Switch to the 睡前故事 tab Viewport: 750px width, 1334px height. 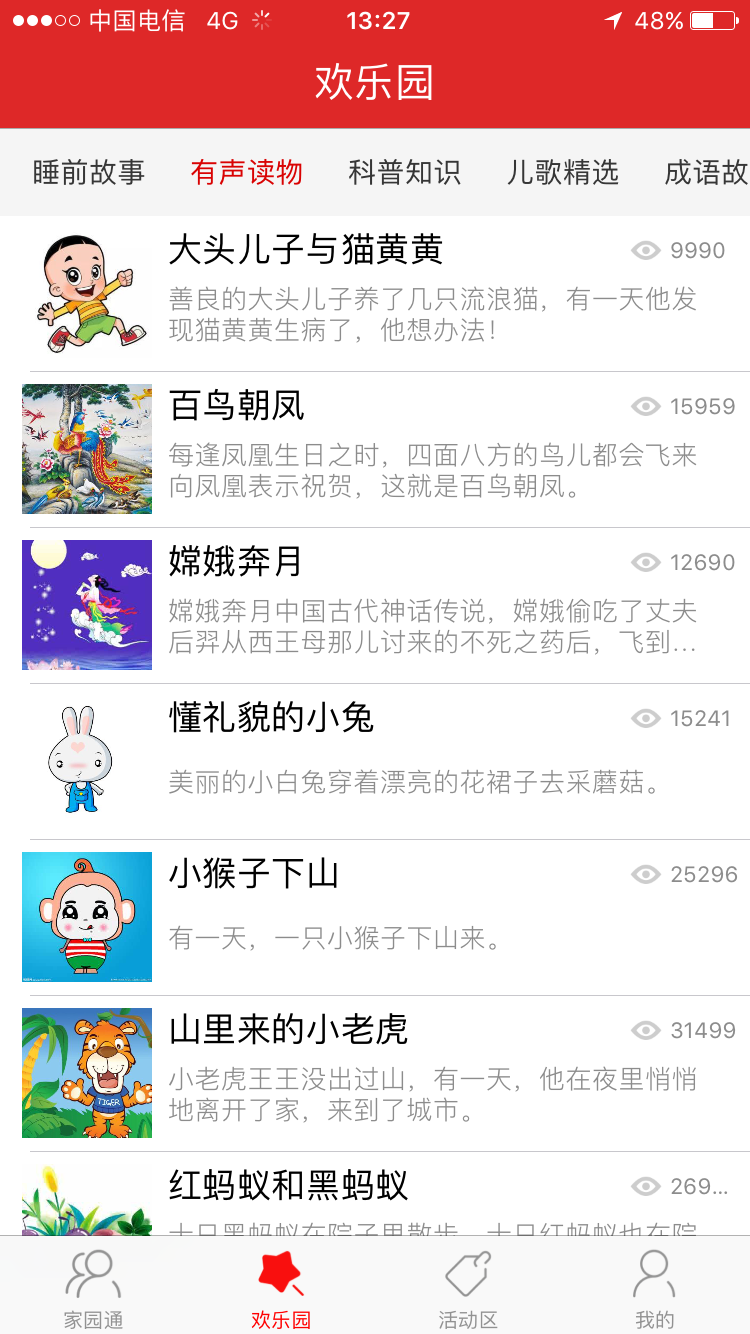87,171
